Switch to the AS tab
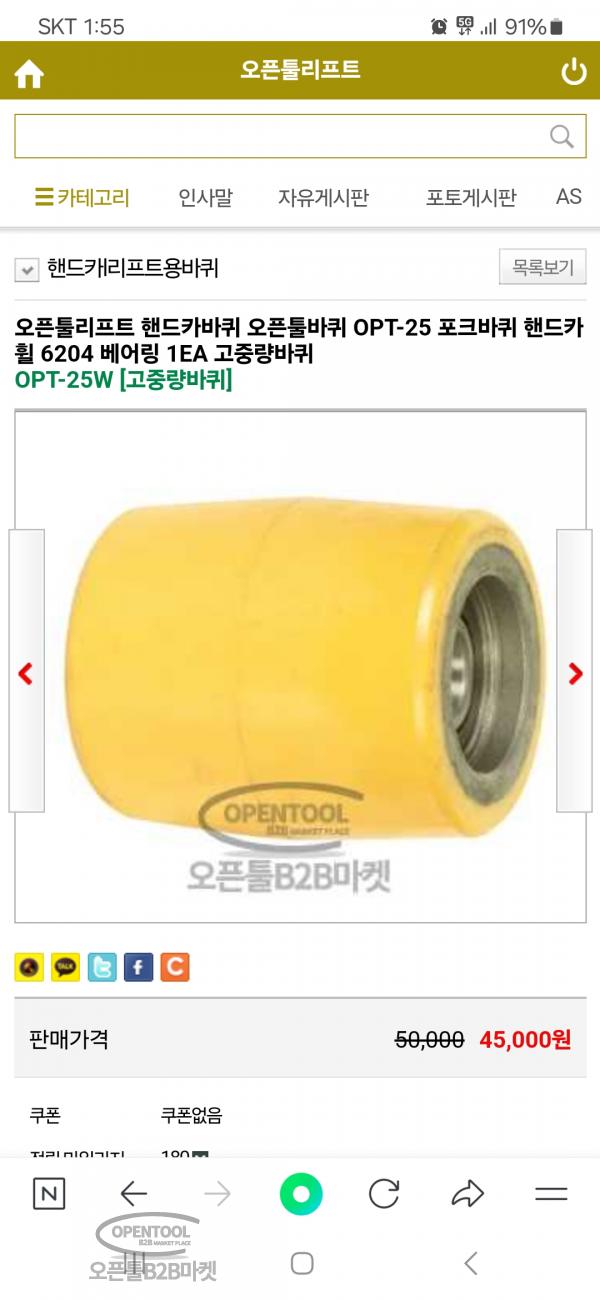Viewport: 600px width, 1300px height. click(568, 197)
